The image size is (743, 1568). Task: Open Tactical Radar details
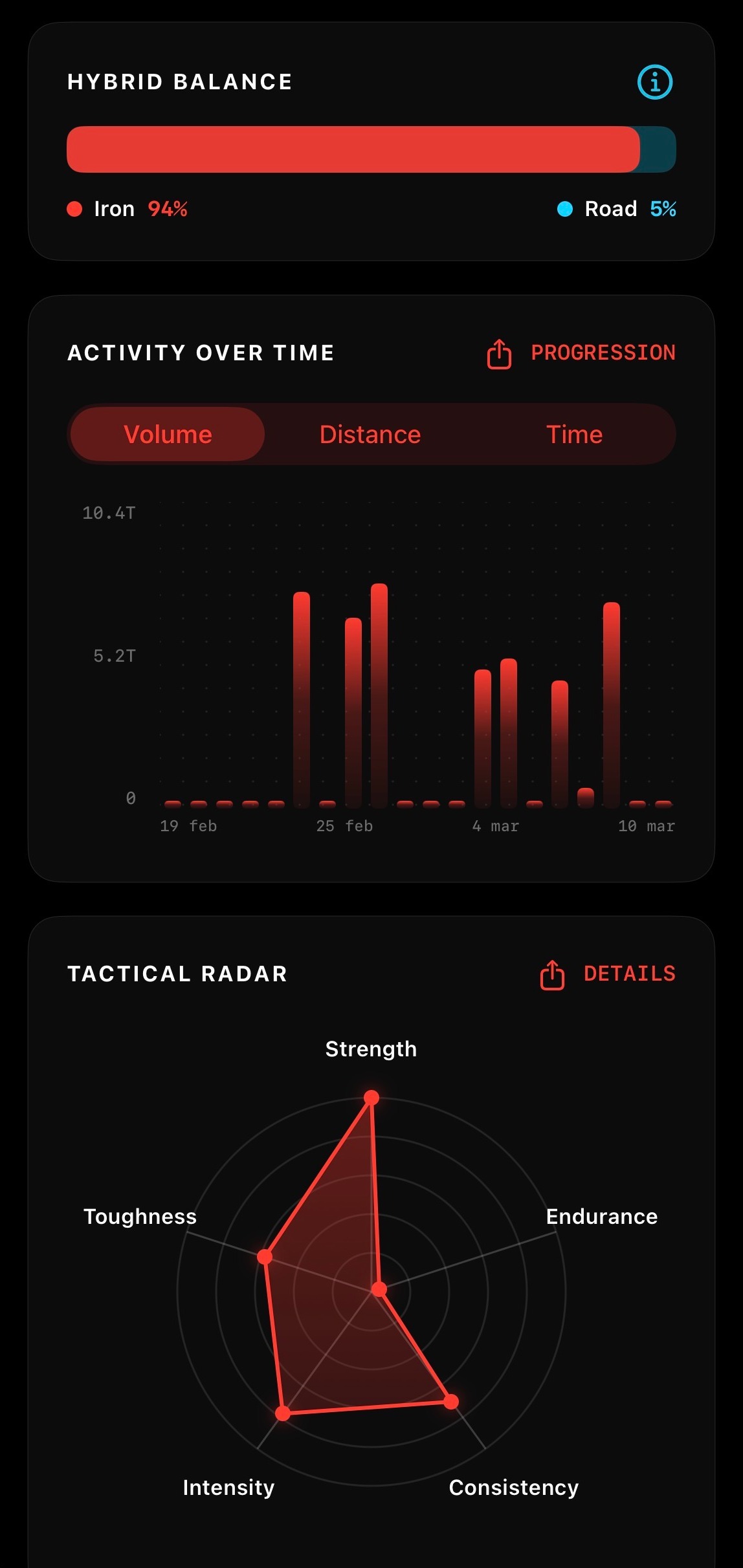pyautogui.click(x=630, y=974)
